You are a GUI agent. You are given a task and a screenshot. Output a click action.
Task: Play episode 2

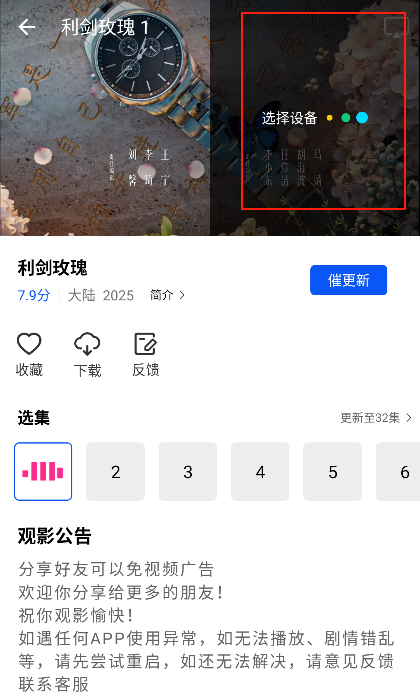[x=116, y=472]
